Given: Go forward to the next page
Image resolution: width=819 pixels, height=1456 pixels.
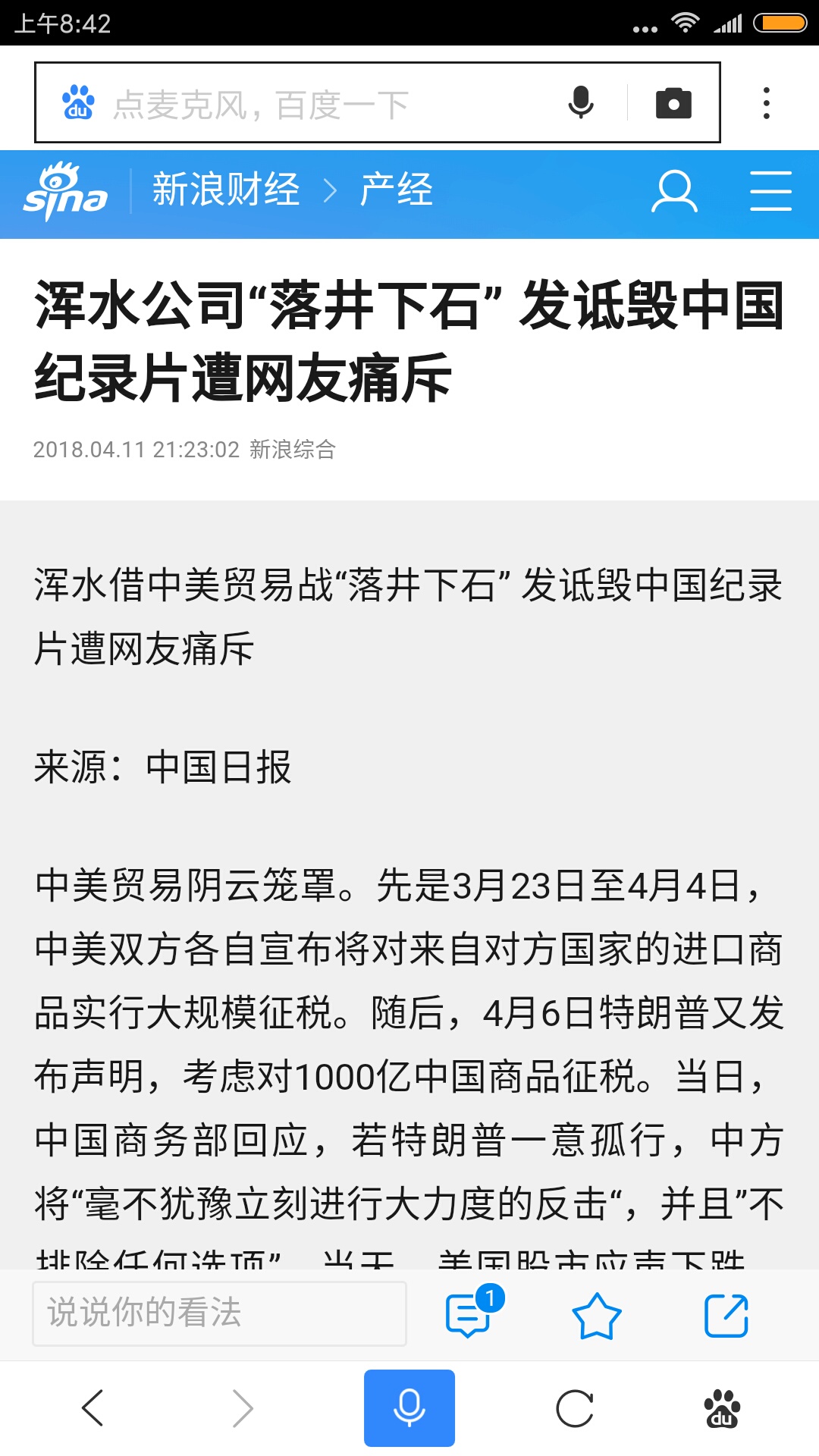Looking at the screenshot, I should pyautogui.click(x=243, y=1408).
